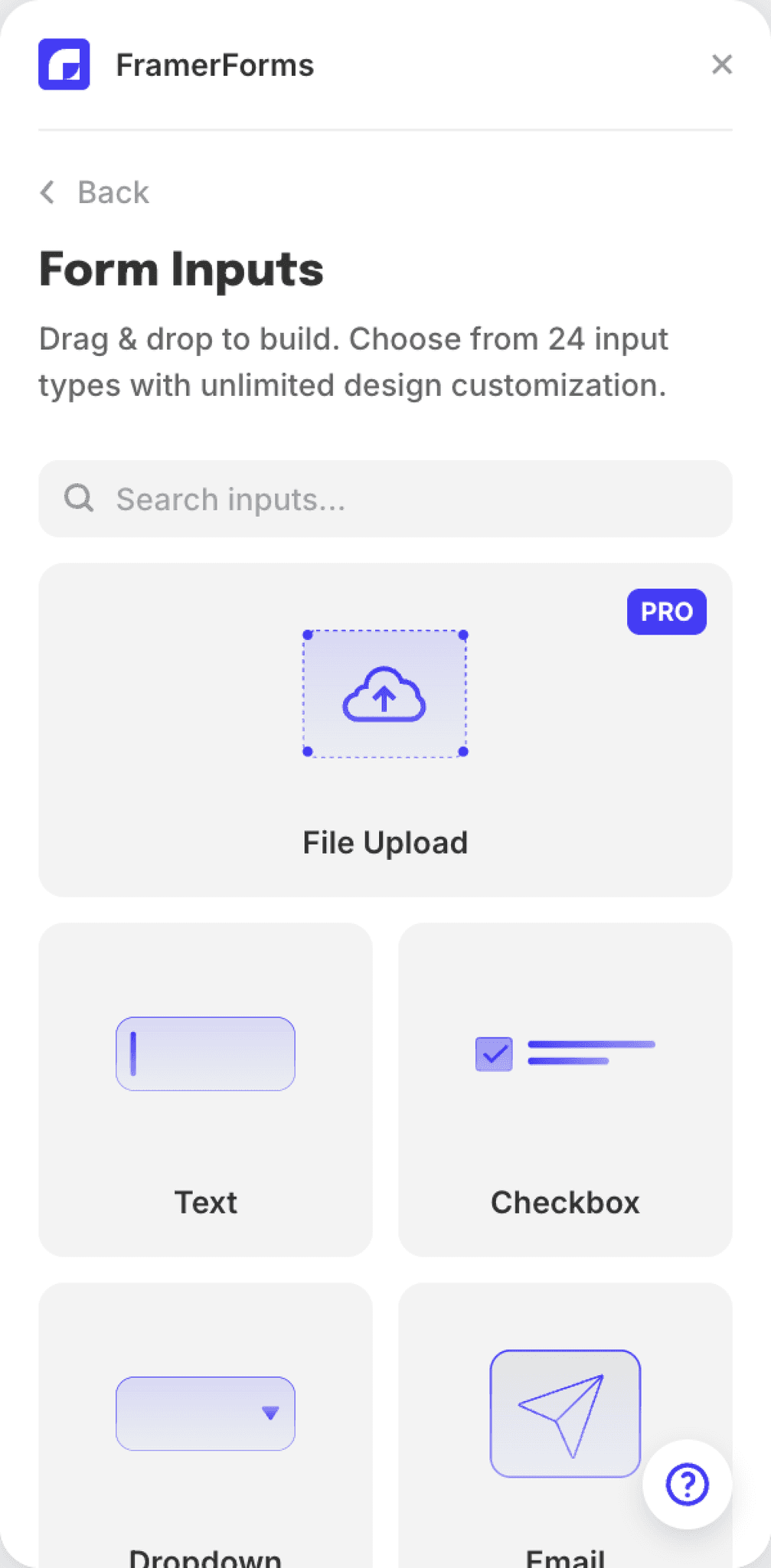Select the Checkbox input preview icon

pyautogui.click(x=565, y=1054)
